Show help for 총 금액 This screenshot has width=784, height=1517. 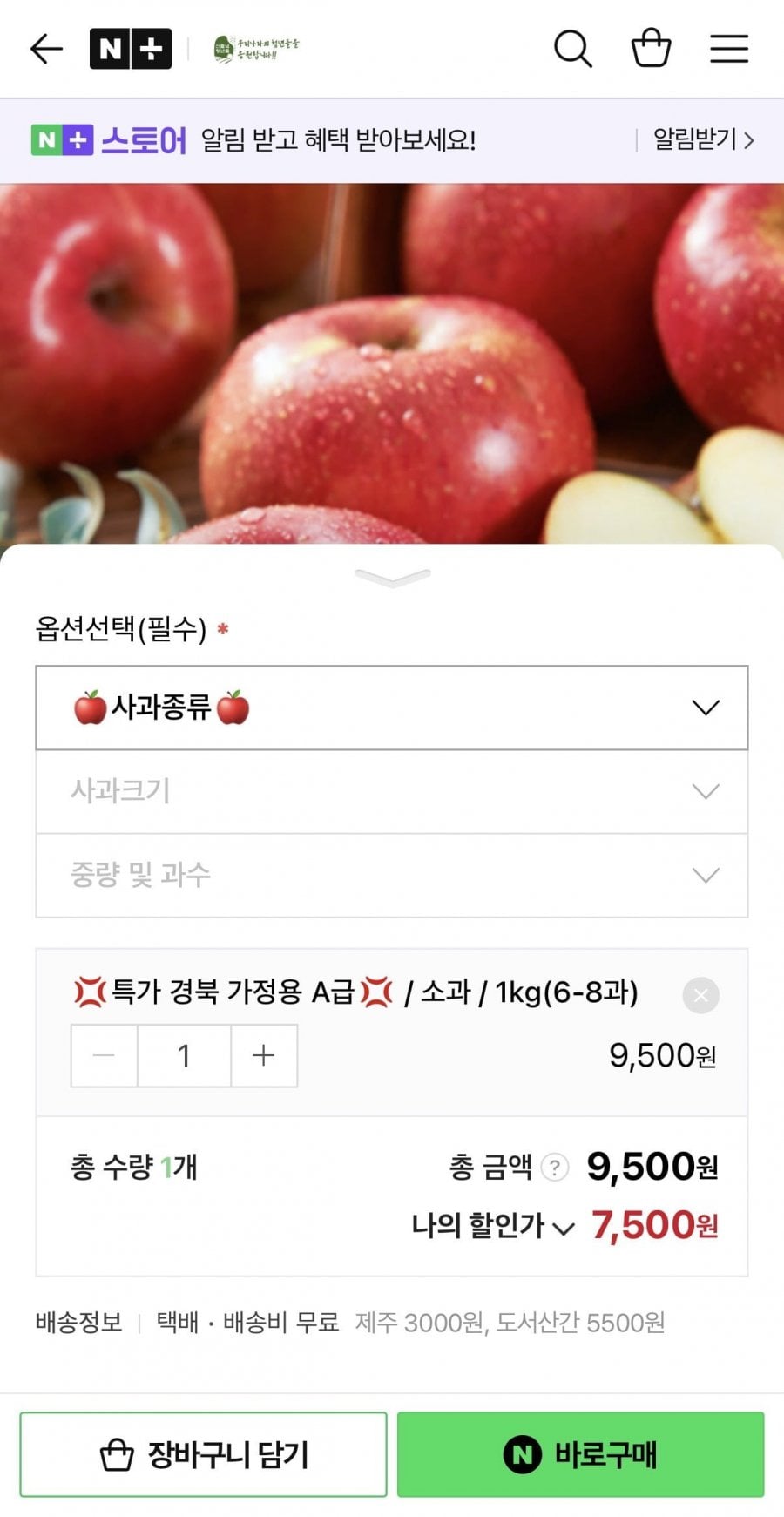coord(555,1167)
